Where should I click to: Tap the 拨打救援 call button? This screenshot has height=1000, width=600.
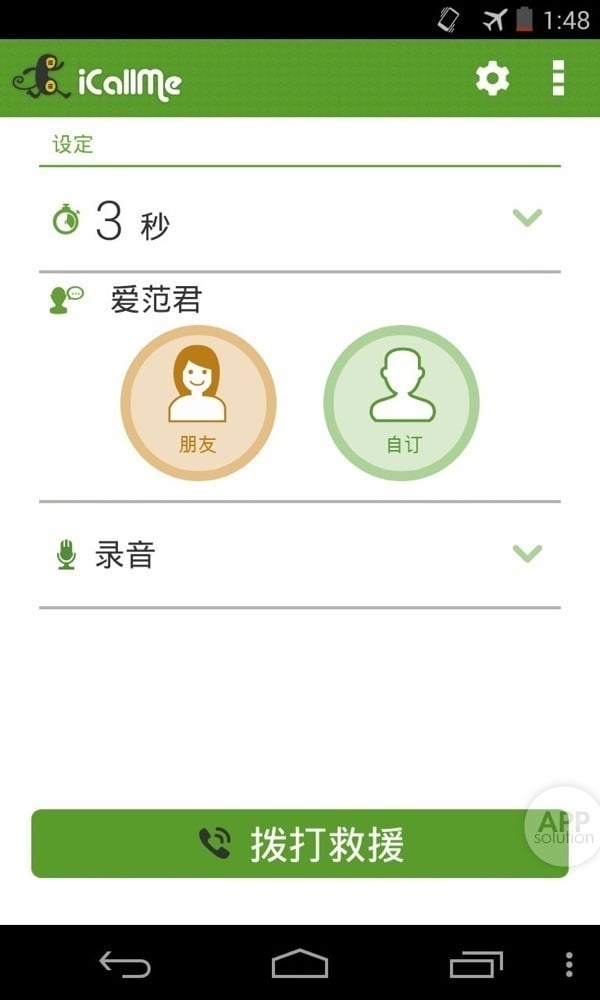pos(300,844)
